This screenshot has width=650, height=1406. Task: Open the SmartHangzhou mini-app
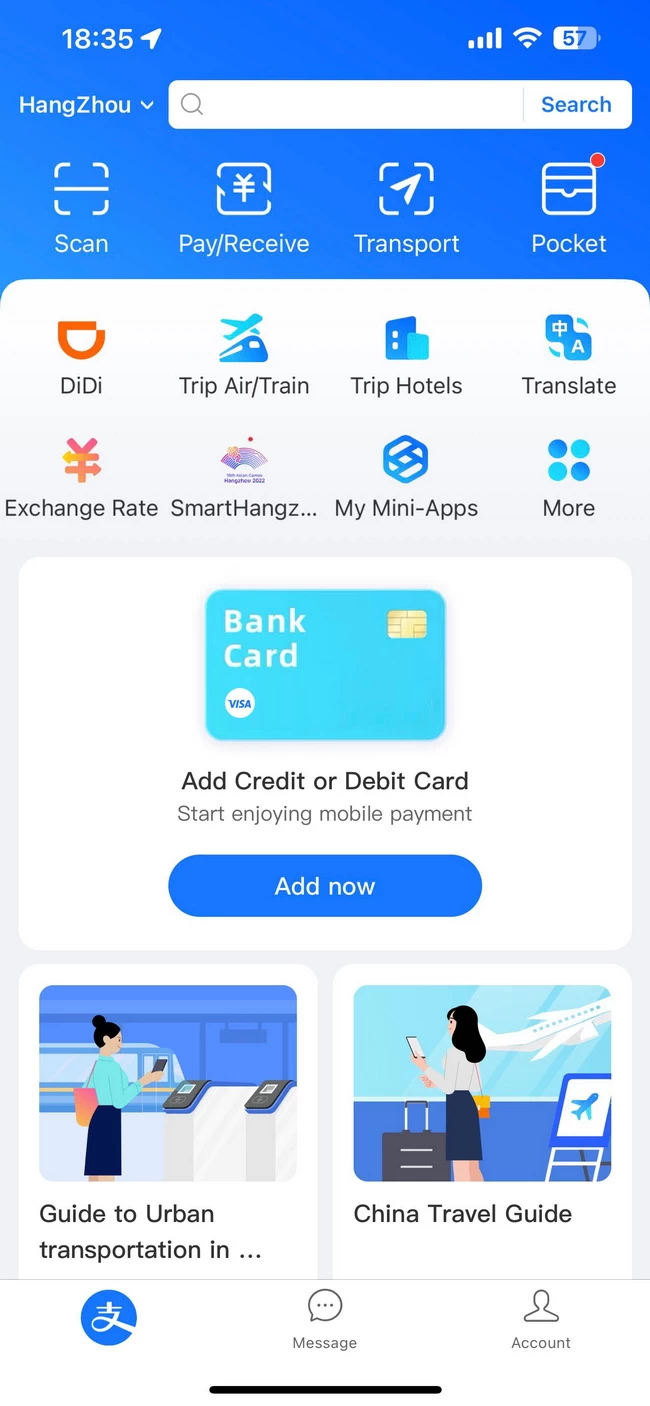click(x=244, y=478)
